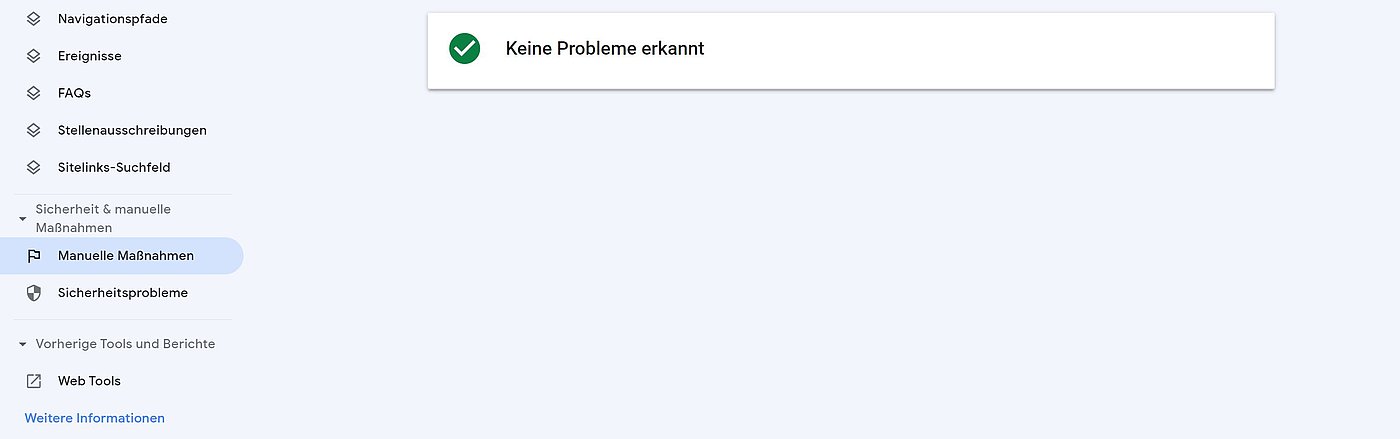
Task: Open Sicherheitsprobleme
Action: click(x=122, y=293)
